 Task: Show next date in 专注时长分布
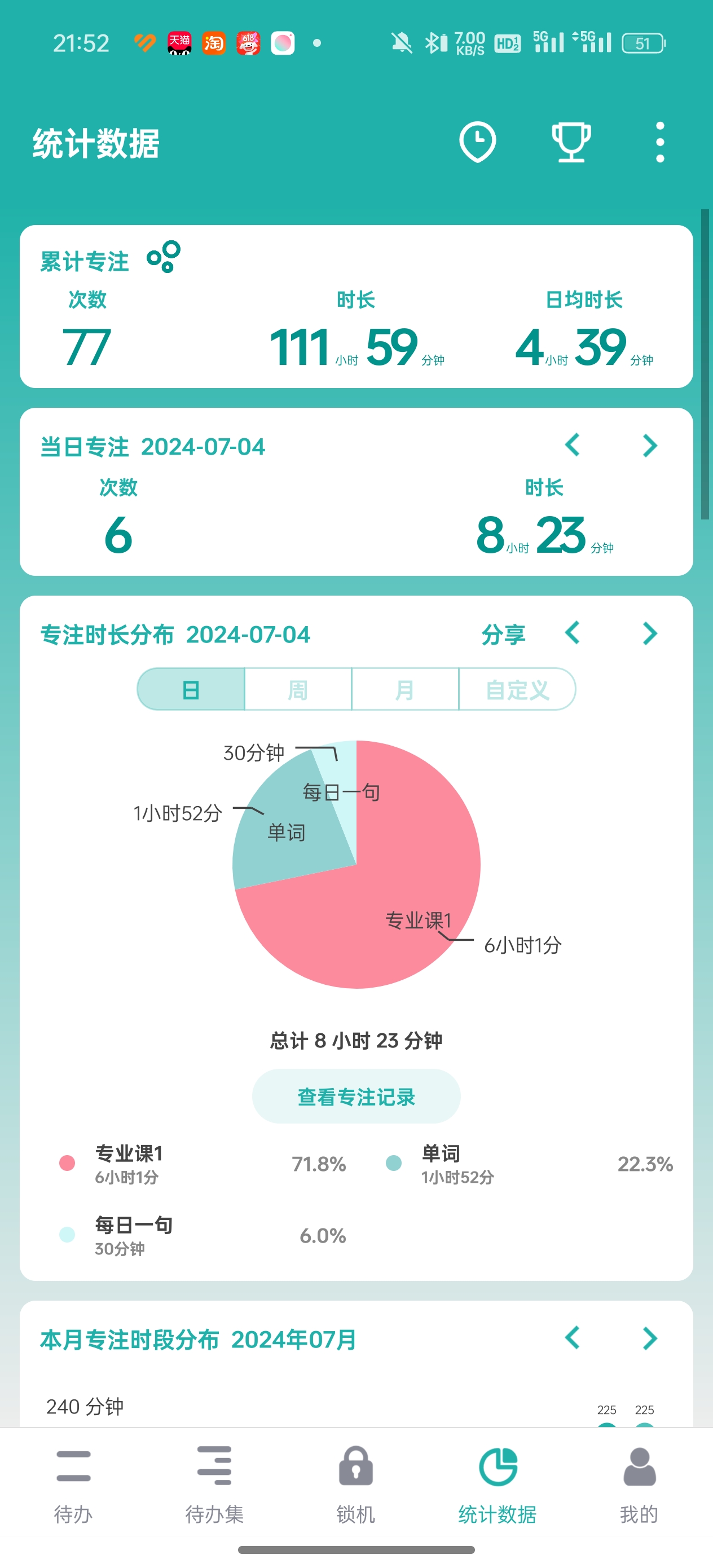[x=650, y=633]
